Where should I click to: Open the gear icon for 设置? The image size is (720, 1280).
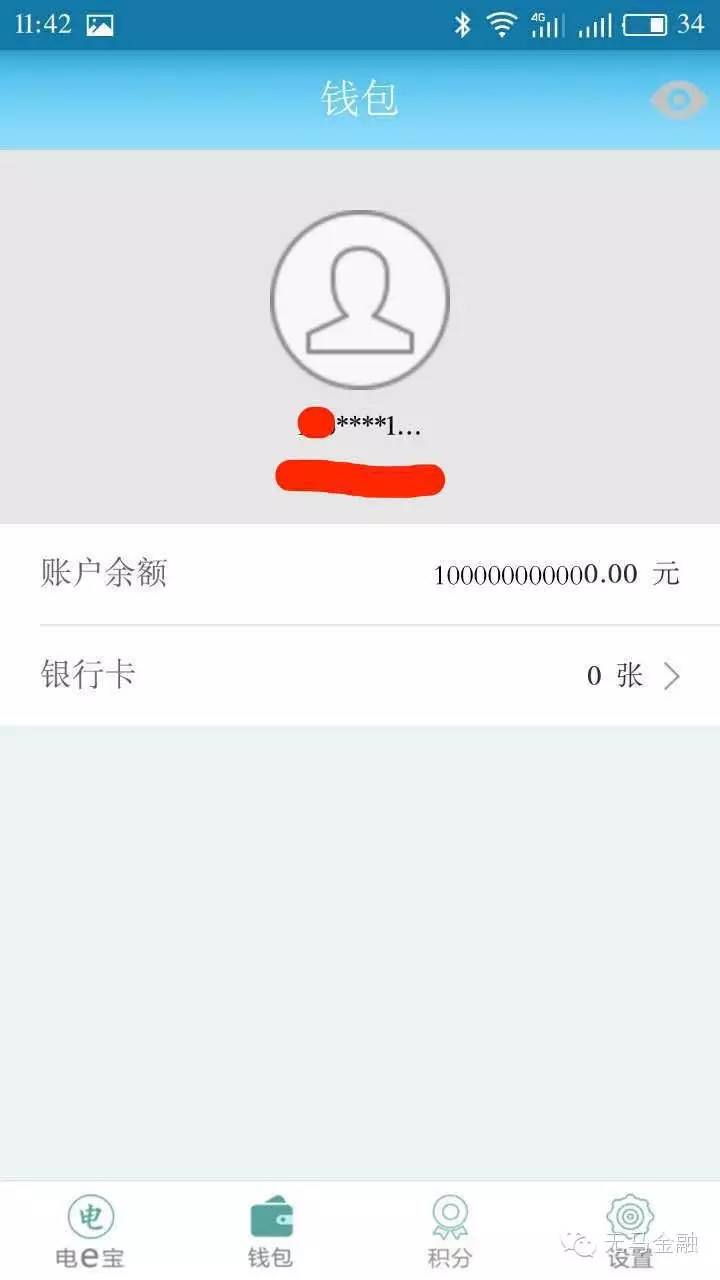[630, 1210]
